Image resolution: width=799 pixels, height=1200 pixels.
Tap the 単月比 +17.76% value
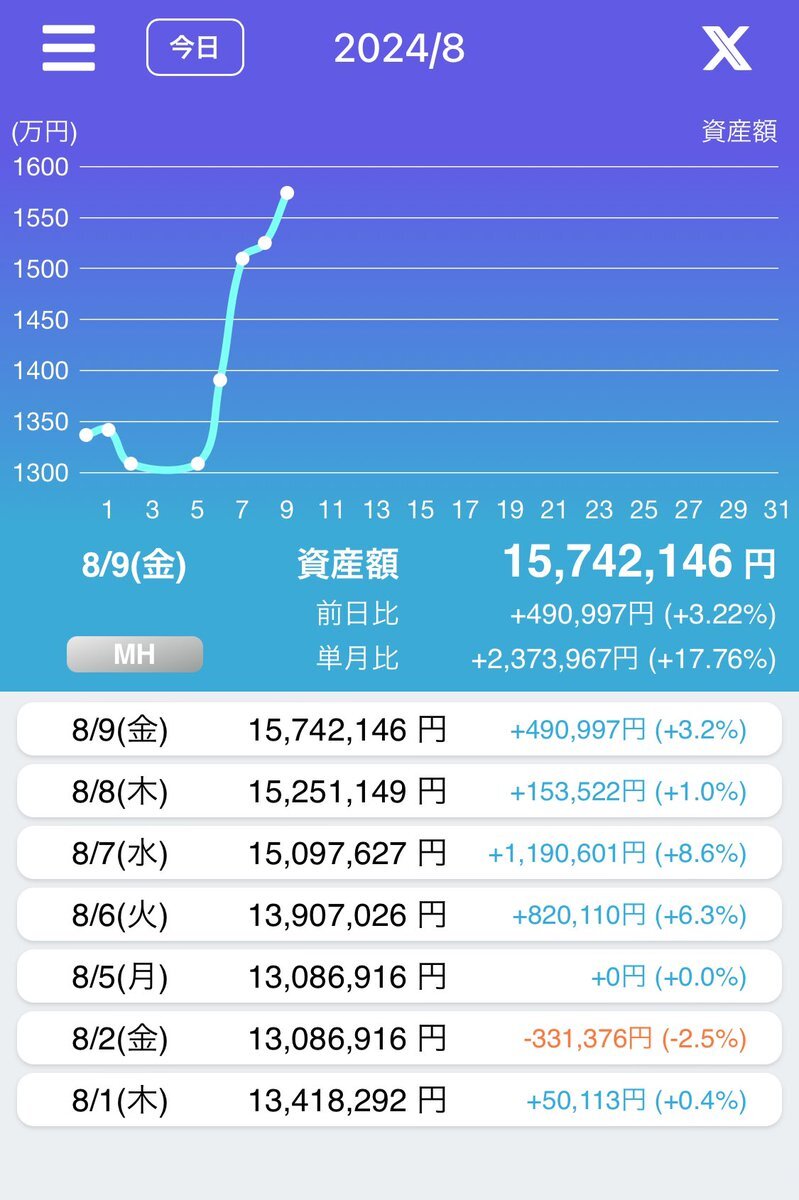pos(620,657)
